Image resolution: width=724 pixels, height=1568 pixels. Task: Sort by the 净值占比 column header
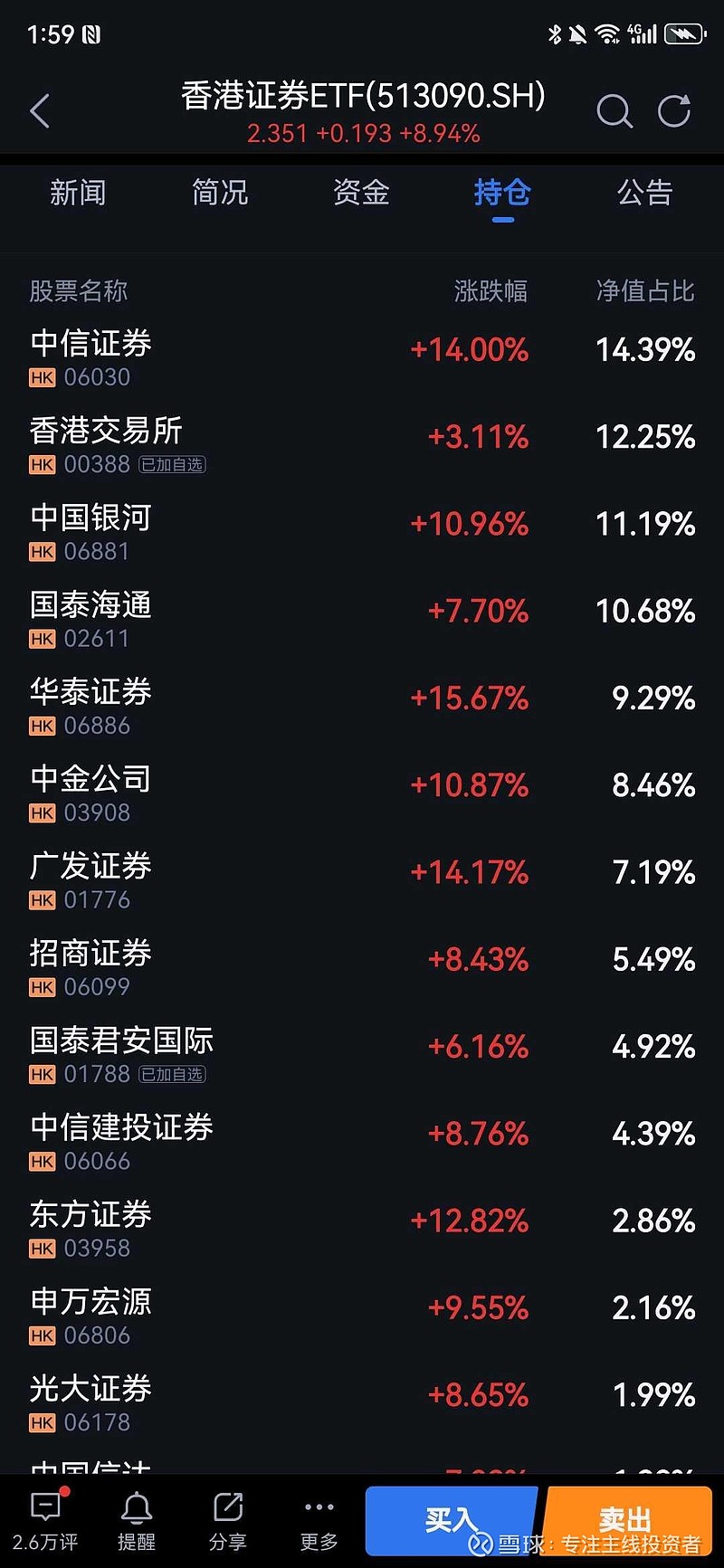pos(645,291)
